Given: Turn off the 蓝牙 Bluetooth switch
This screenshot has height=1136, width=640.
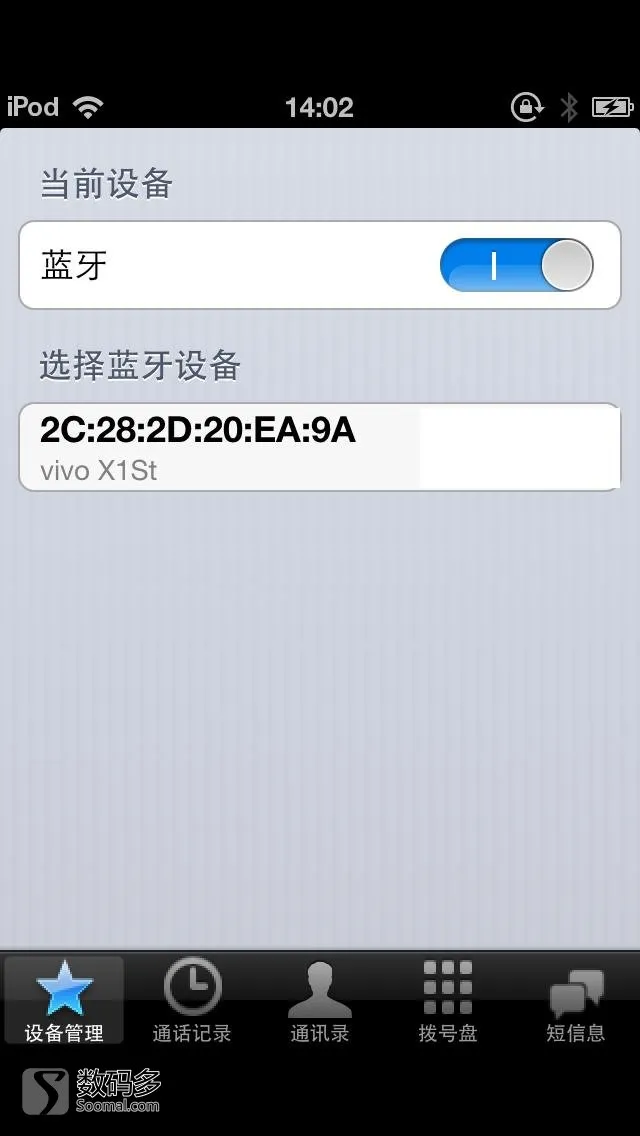Looking at the screenshot, I should [x=516, y=265].
